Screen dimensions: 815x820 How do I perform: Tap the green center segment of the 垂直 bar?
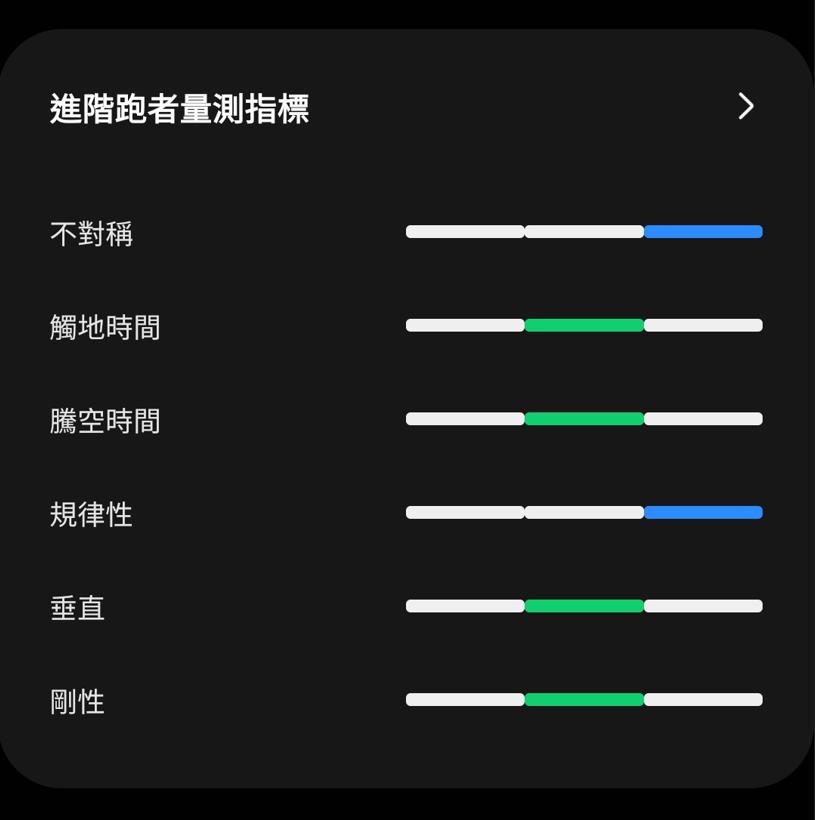tap(583, 604)
